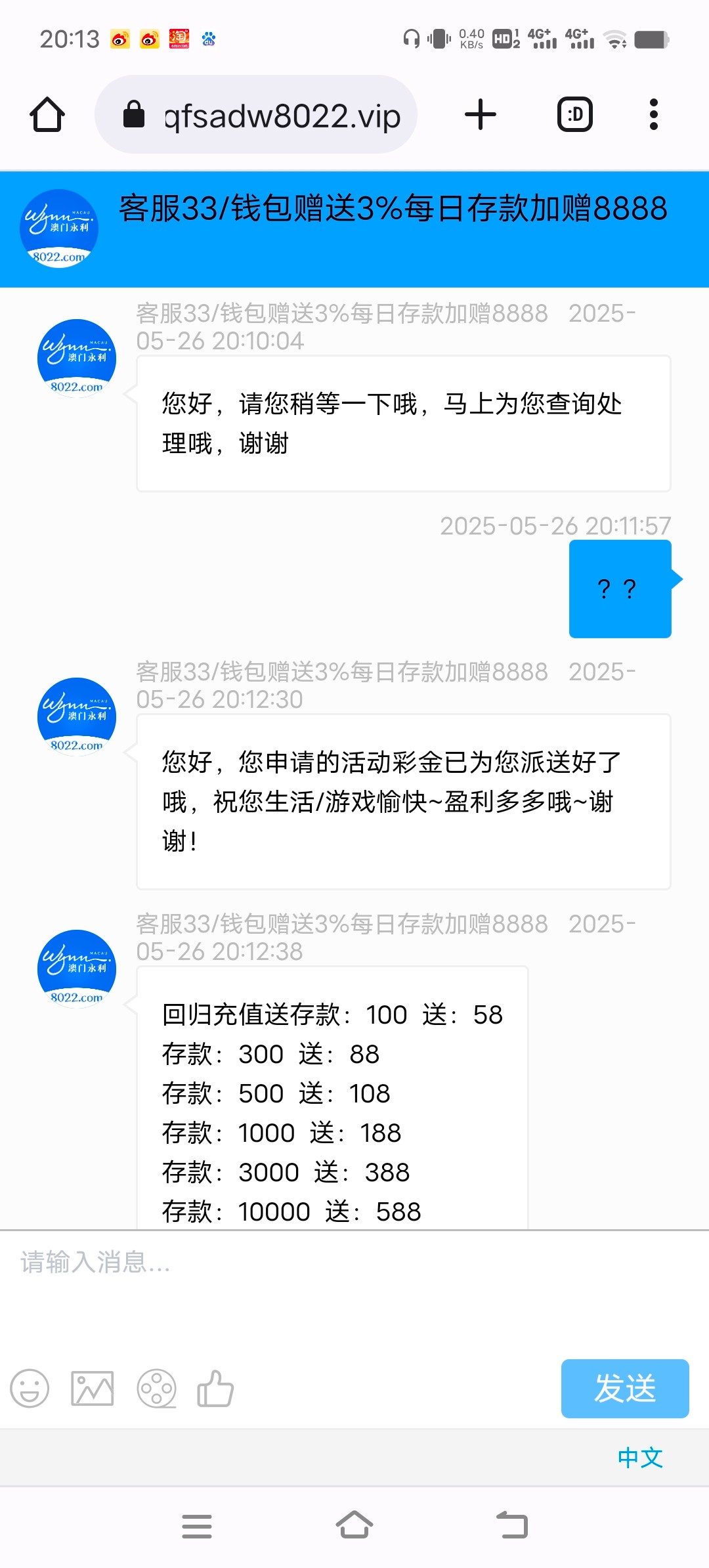
Task: Open the browser overflow menu
Action: point(653,115)
